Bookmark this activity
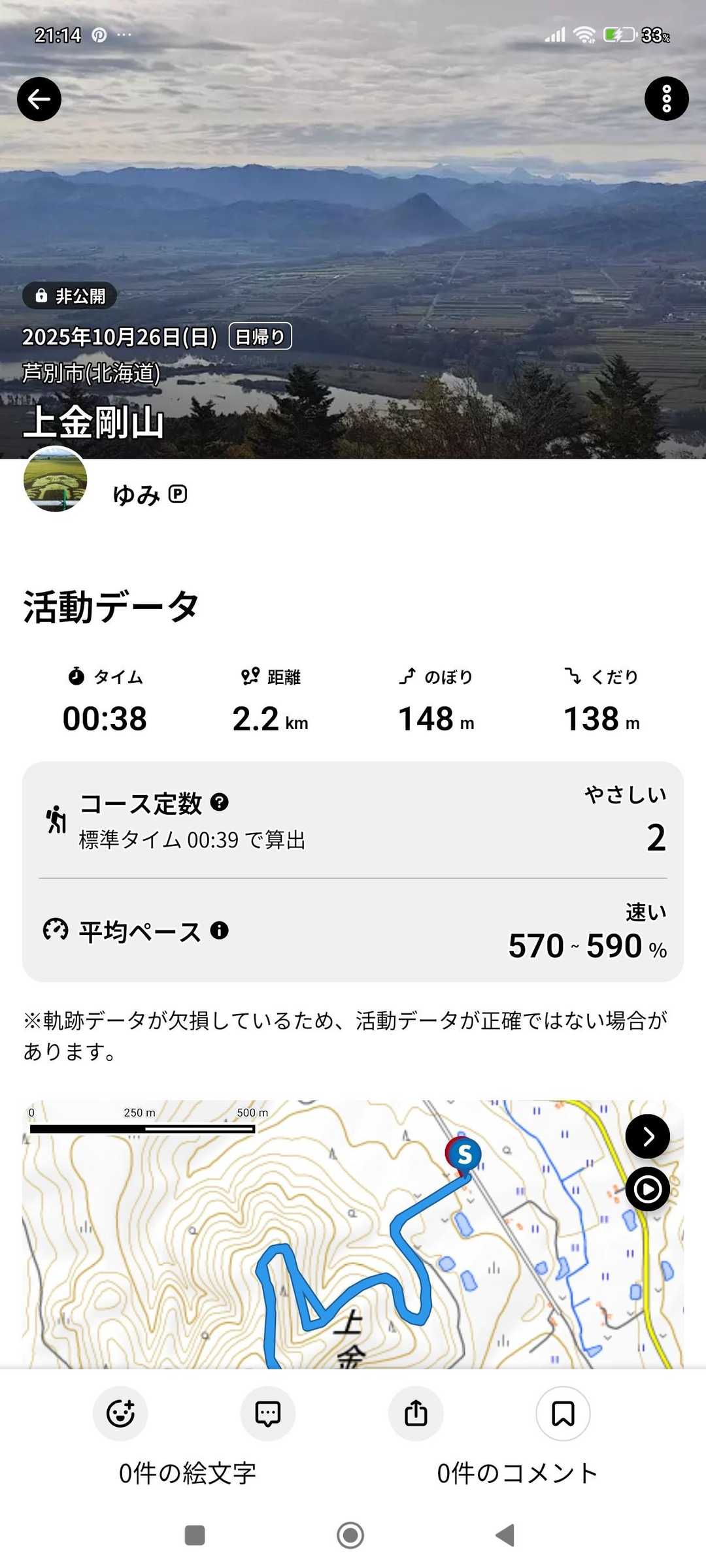 pos(563,1414)
